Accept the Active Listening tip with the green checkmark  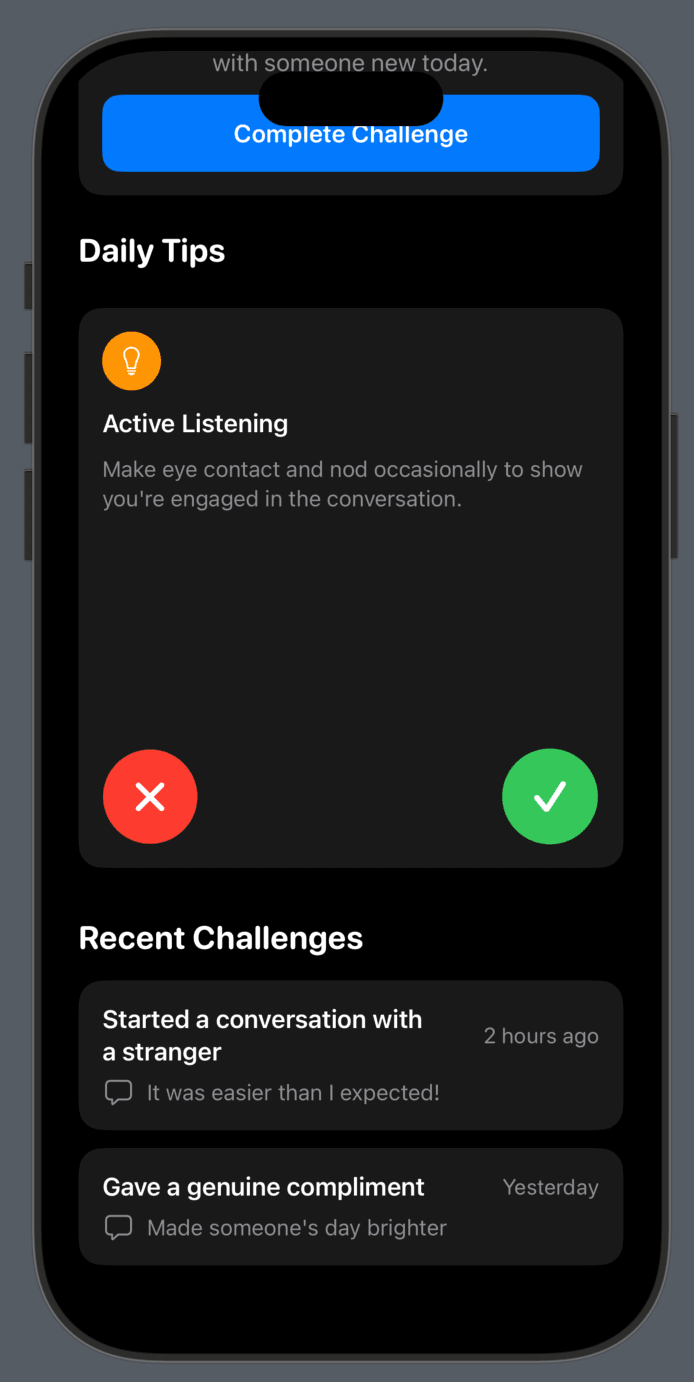click(550, 797)
